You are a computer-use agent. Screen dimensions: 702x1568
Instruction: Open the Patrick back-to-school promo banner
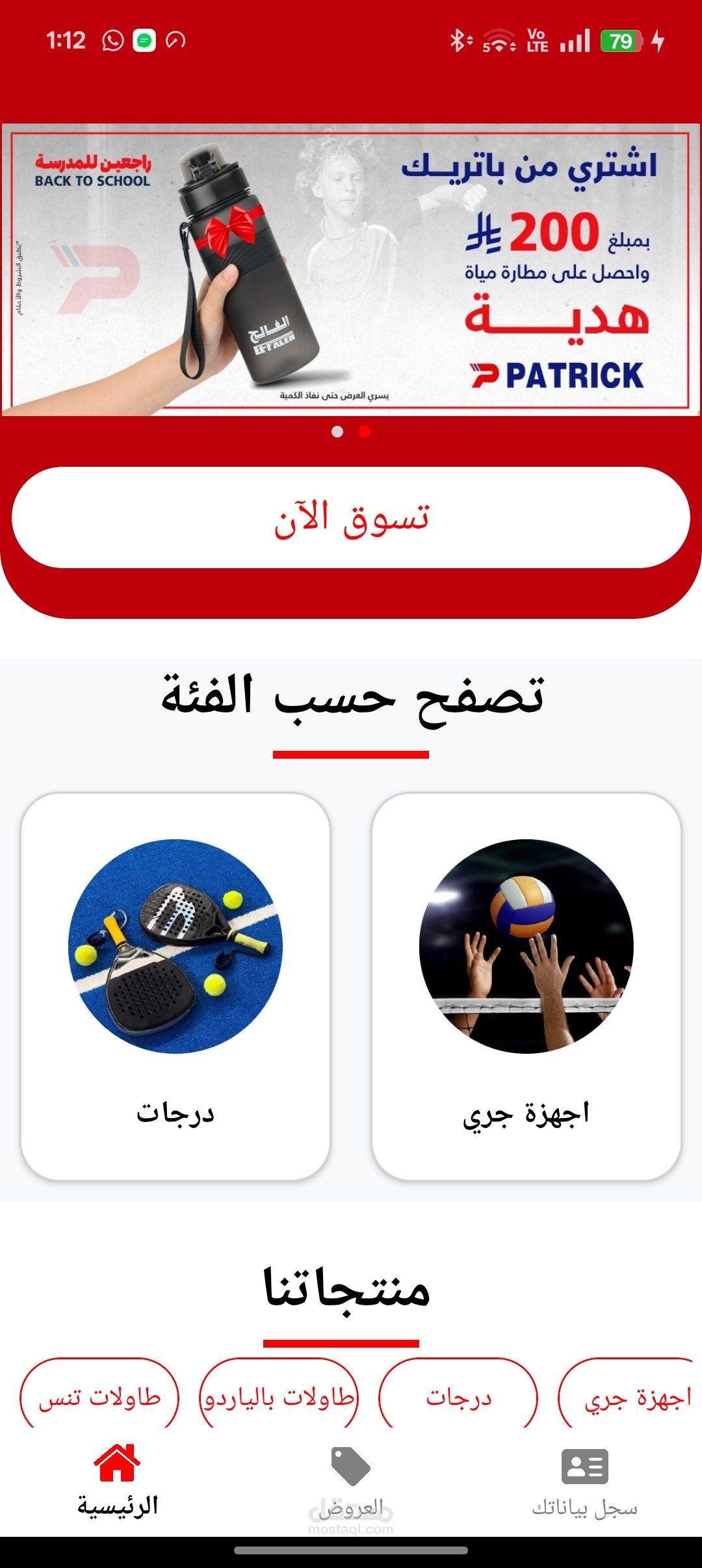351,270
